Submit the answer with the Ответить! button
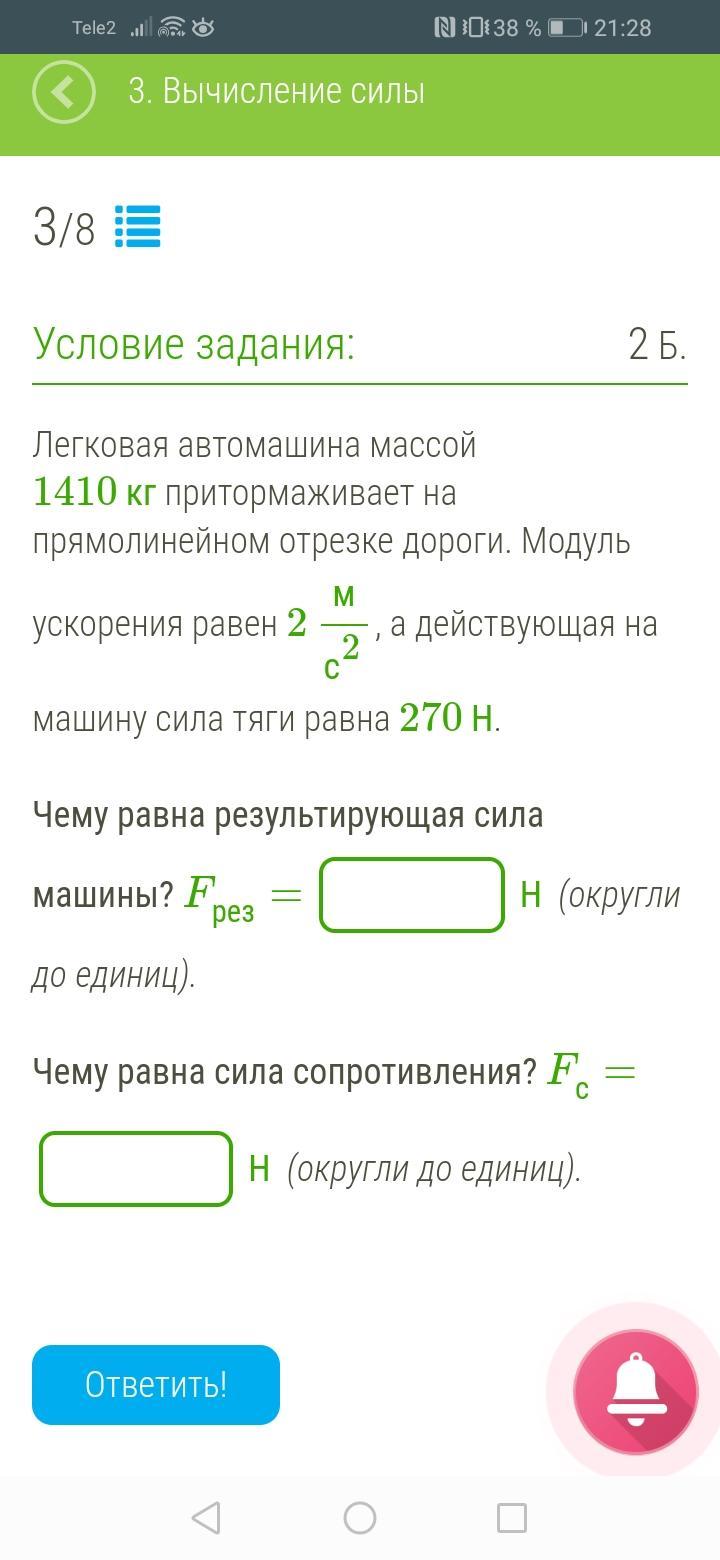This screenshot has height=1560, width=720. (156, 1385)
